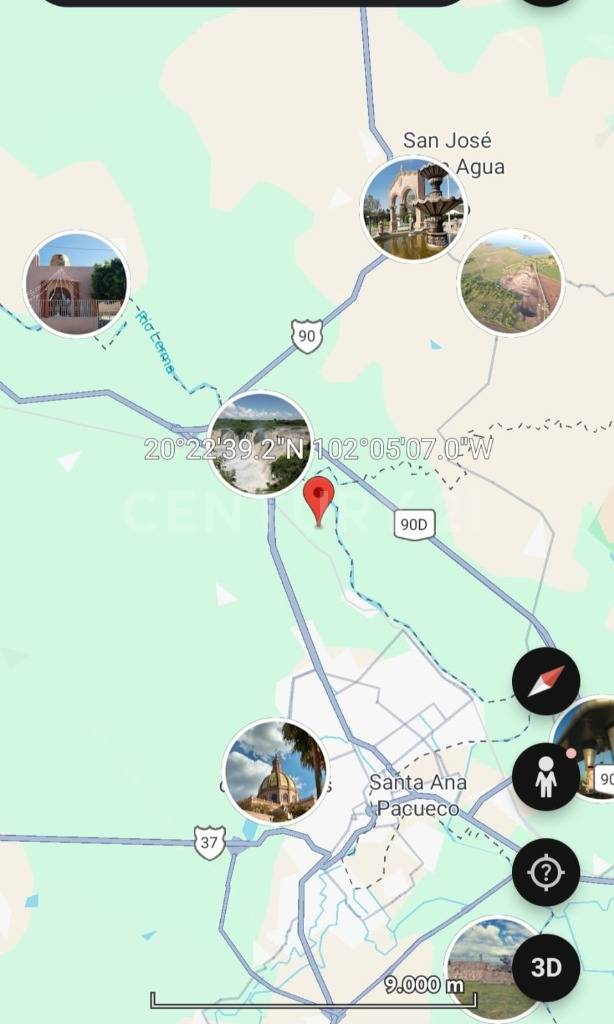Tap the compass button to reset north
This screenshot has width=614, height=1024.
[x=546, y=681]
